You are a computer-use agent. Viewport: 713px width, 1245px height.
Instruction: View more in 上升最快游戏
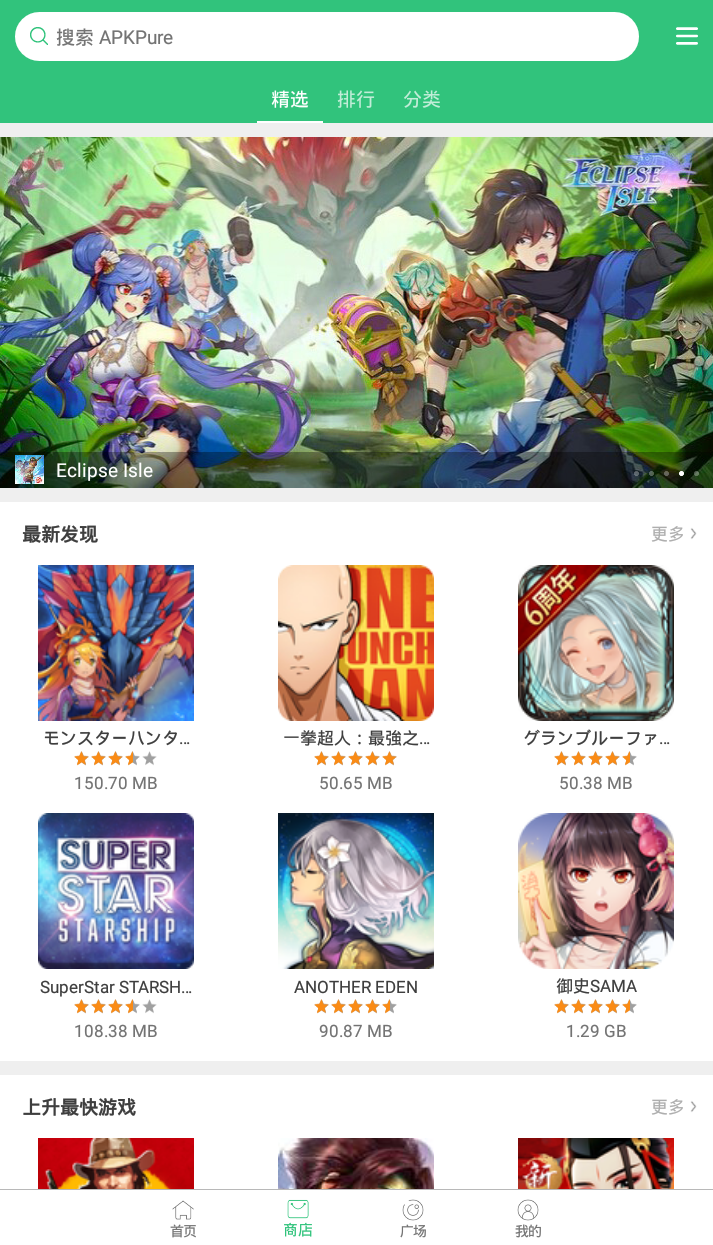pyautogui.click(x=673, y=1107)
